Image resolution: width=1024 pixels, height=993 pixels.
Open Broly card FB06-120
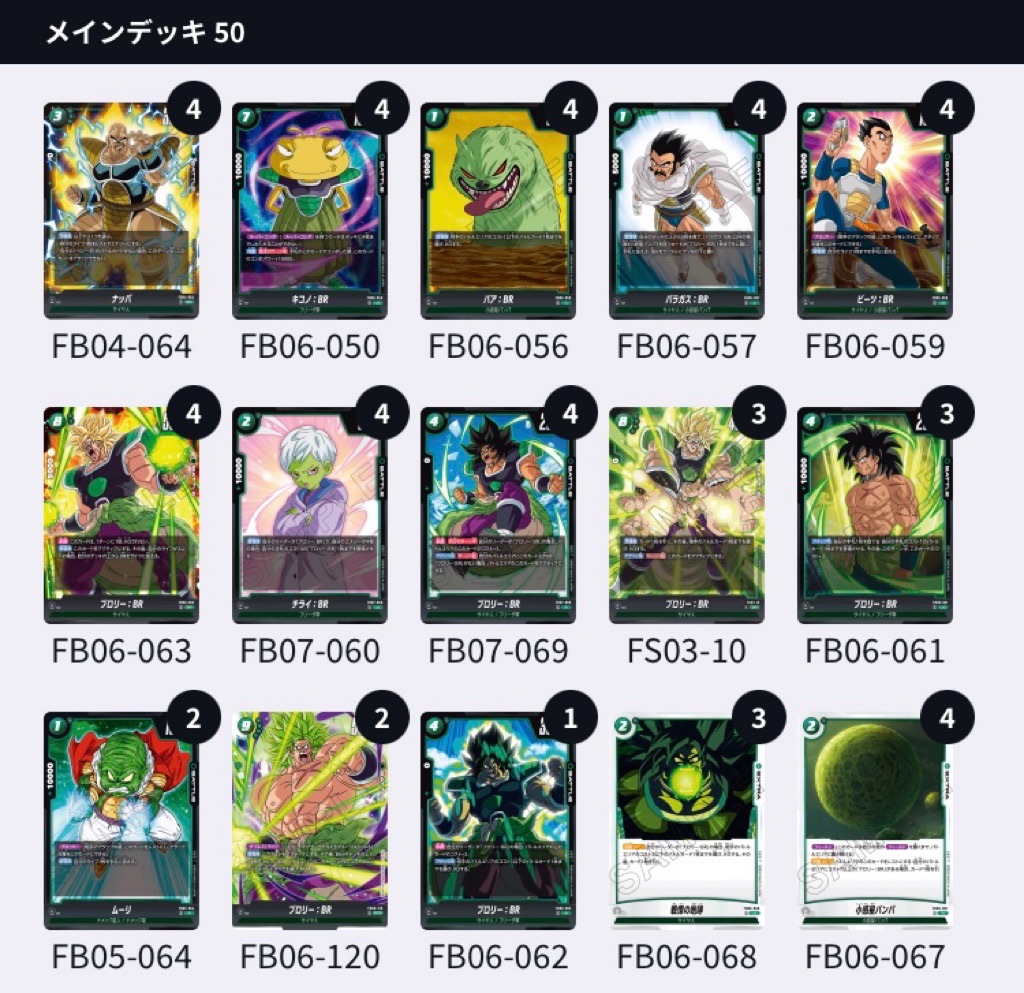[x=309, y=820]
